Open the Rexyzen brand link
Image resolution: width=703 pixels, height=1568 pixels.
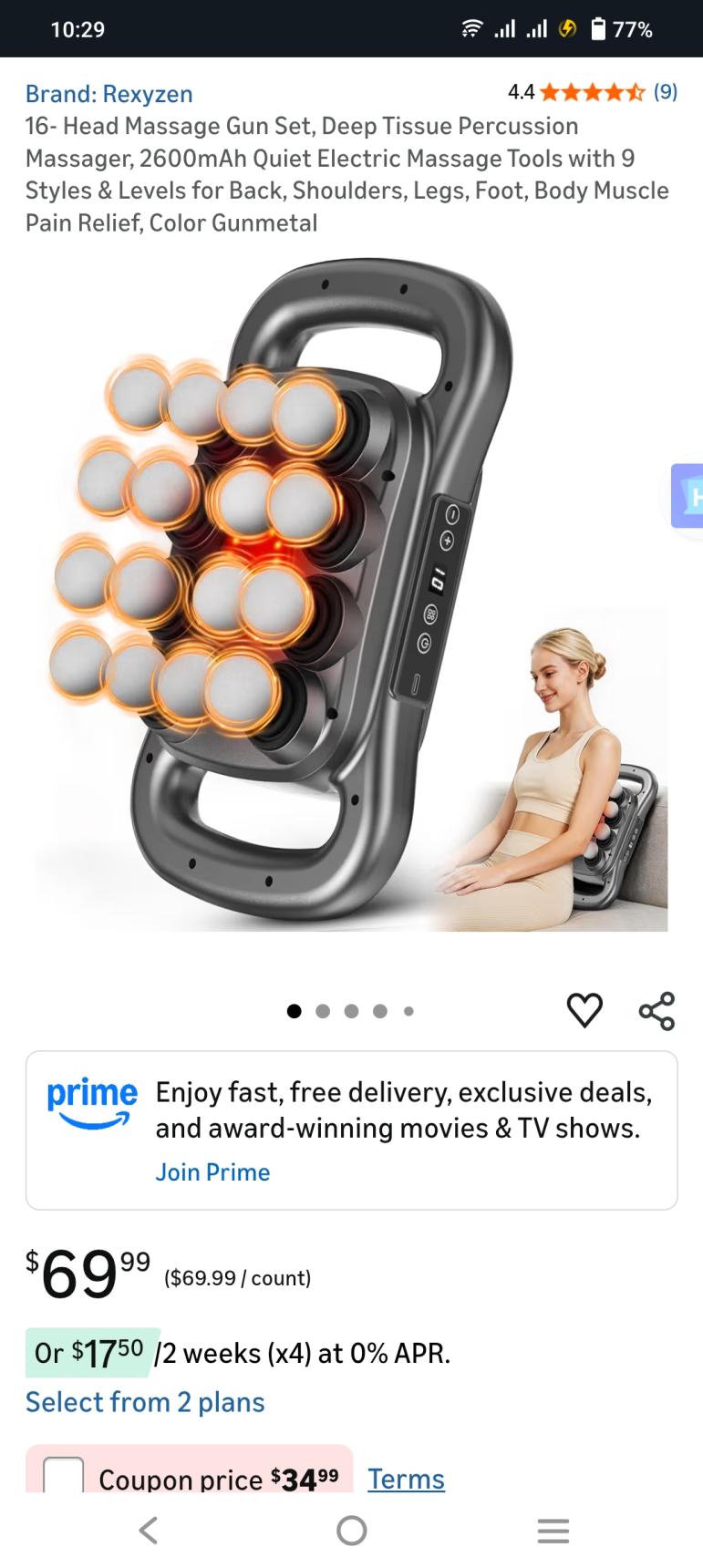tap(109, 94)
